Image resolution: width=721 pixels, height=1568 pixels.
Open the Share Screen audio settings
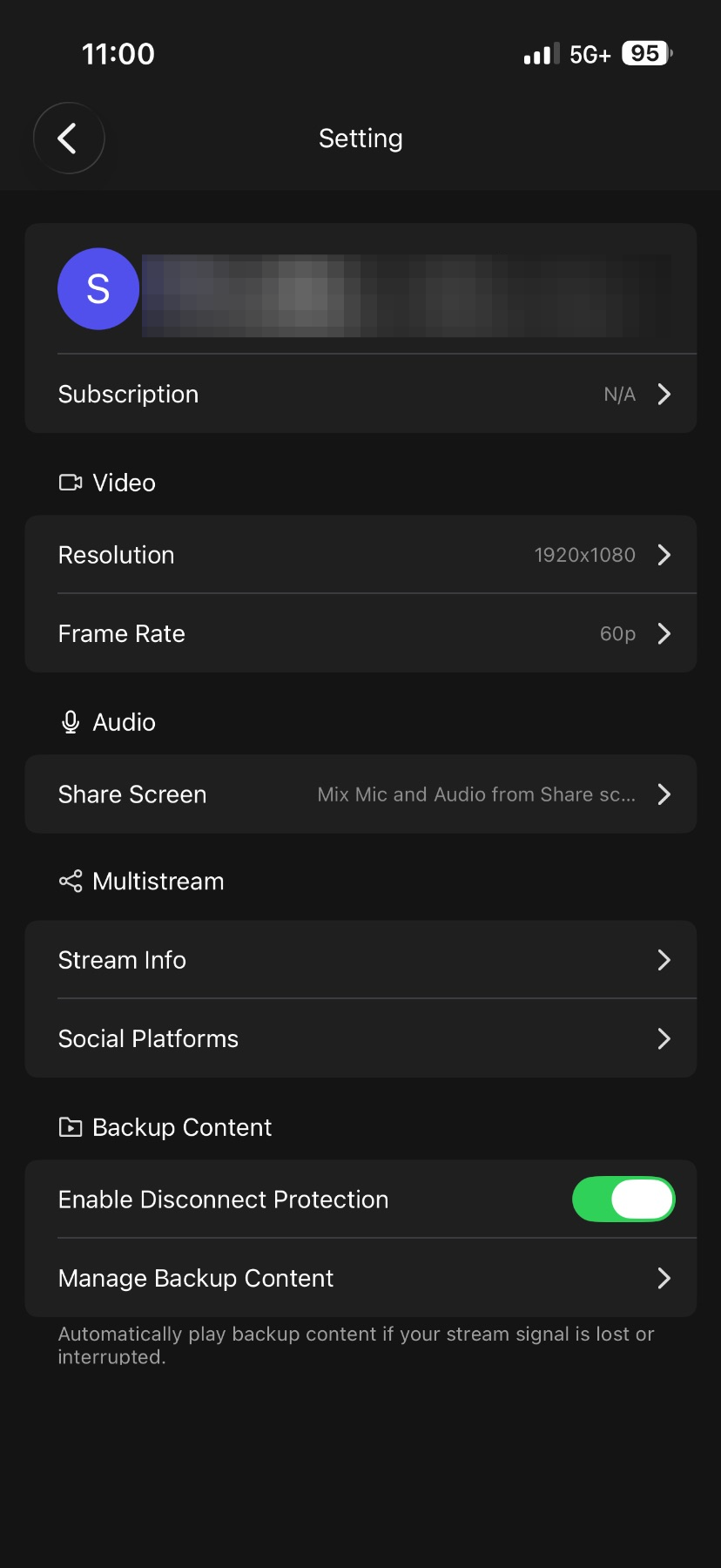360,794
